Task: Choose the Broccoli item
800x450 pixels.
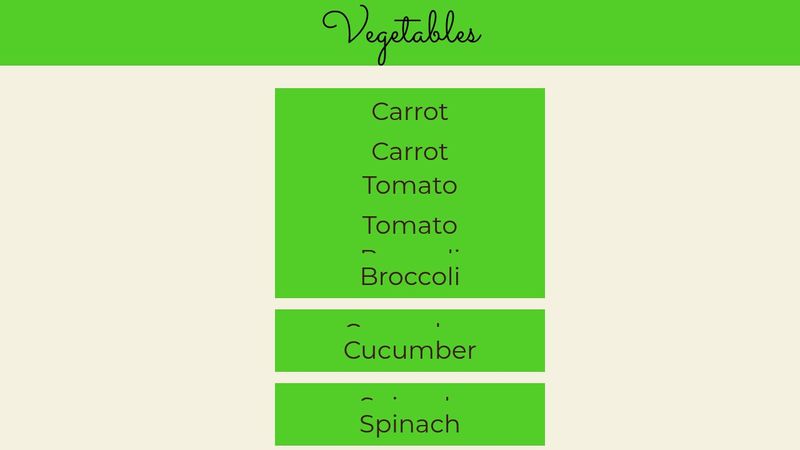Action: point(410,275)
